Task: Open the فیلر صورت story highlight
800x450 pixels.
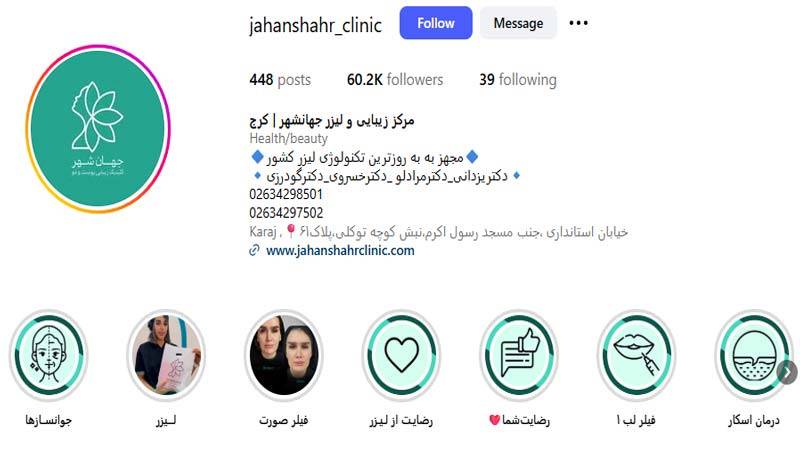Action: 284,357
